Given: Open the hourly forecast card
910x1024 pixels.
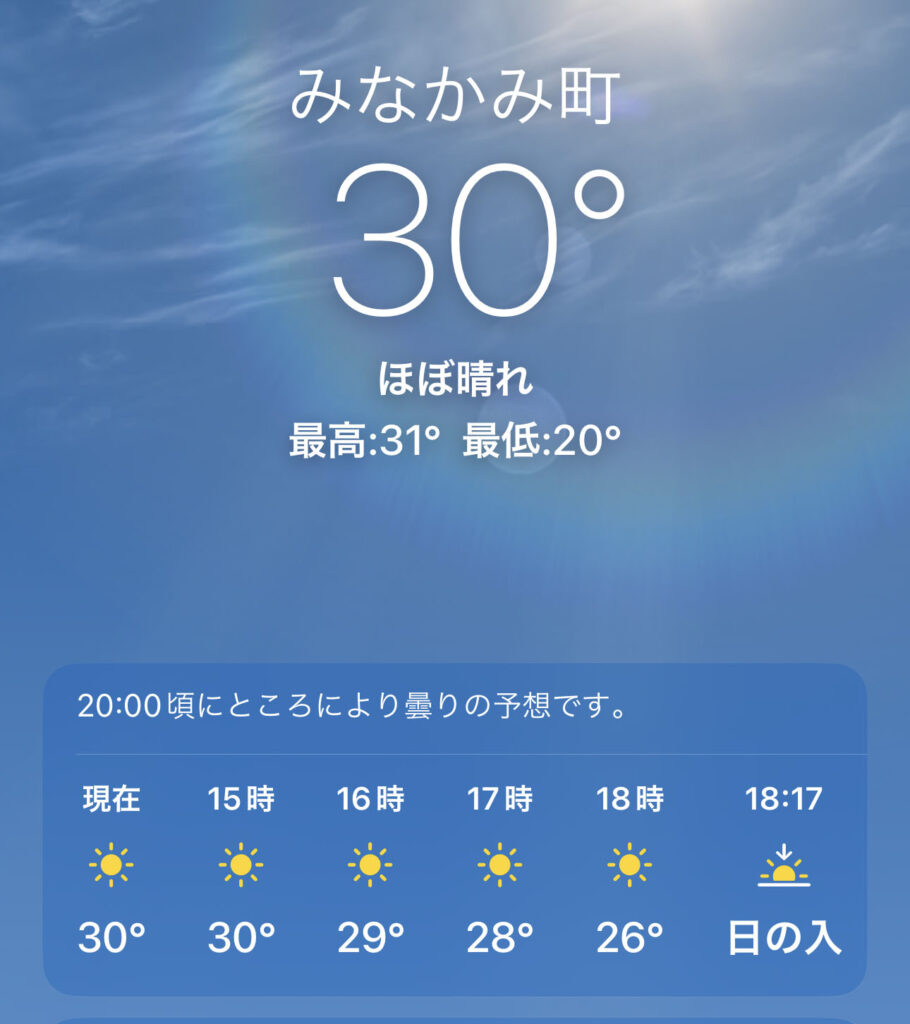Looking at the screenshot, I should (455, 830).
